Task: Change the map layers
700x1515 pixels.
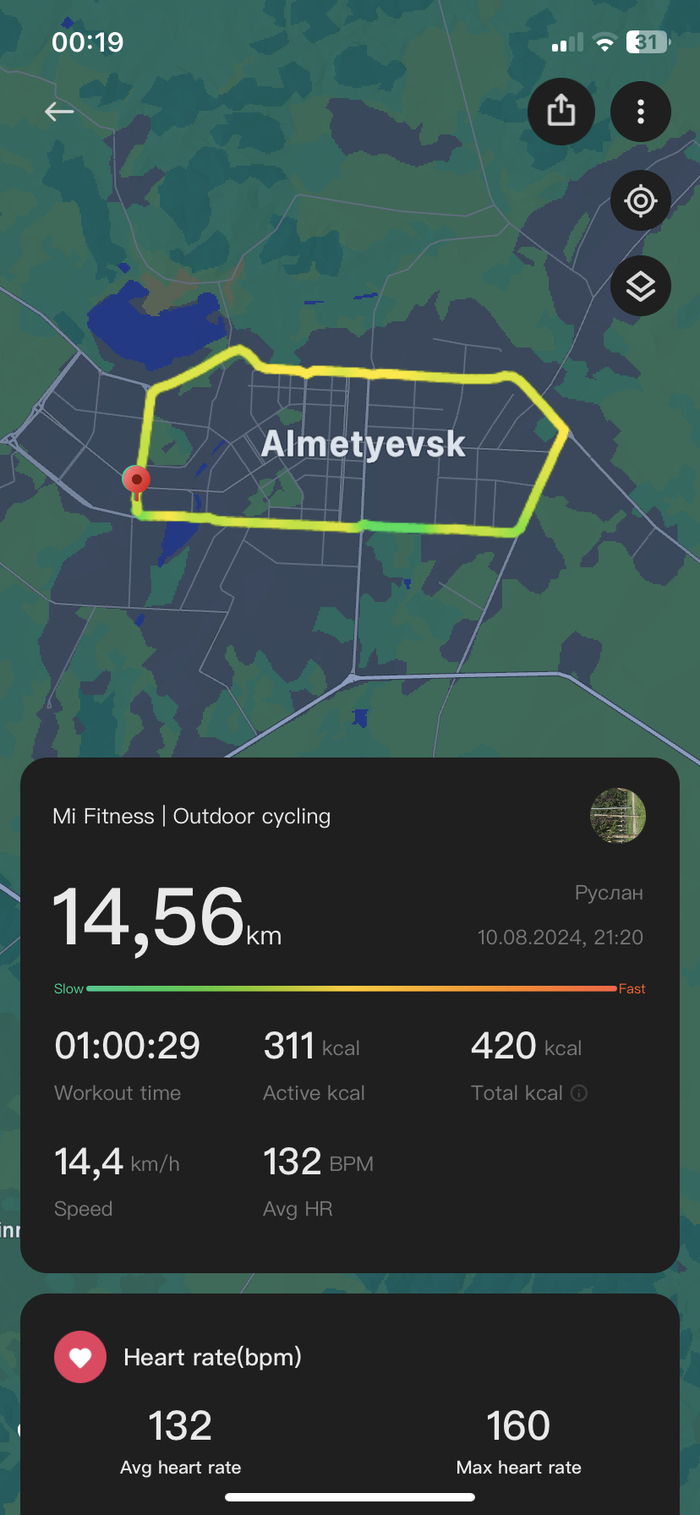Action: coord(640,286)
